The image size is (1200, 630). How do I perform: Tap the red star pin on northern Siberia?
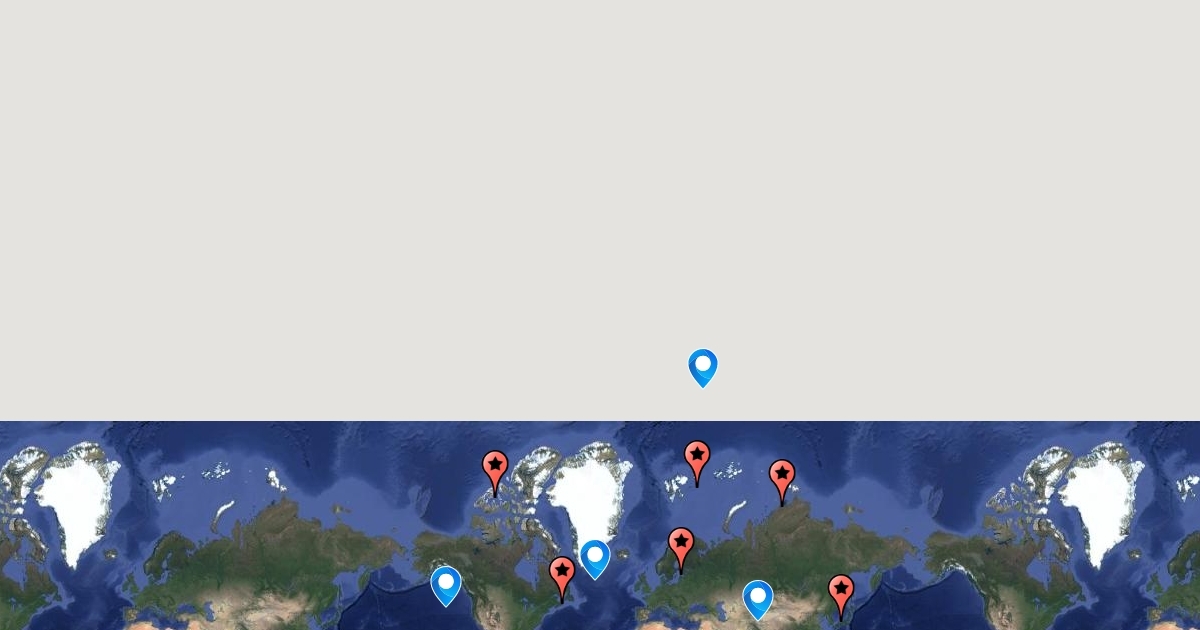point(782,476)
